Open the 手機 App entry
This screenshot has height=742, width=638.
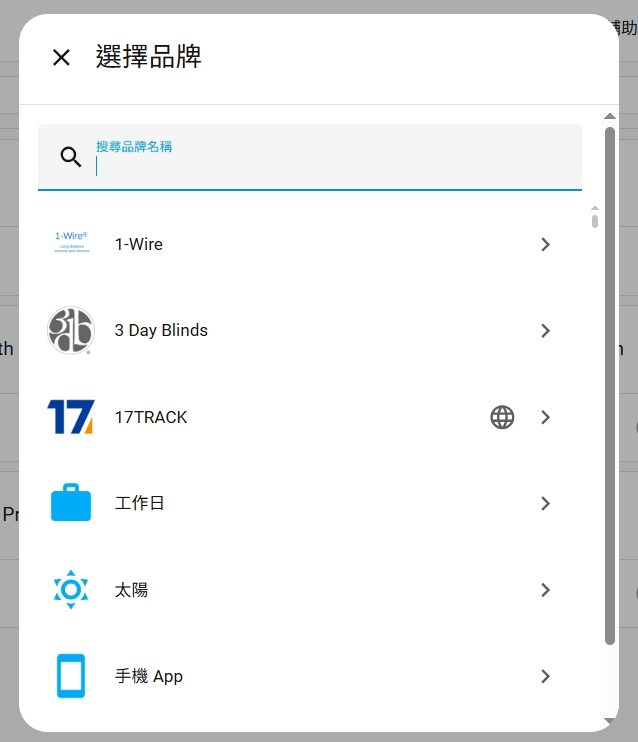pyautogui.click(x=300, y=676)
